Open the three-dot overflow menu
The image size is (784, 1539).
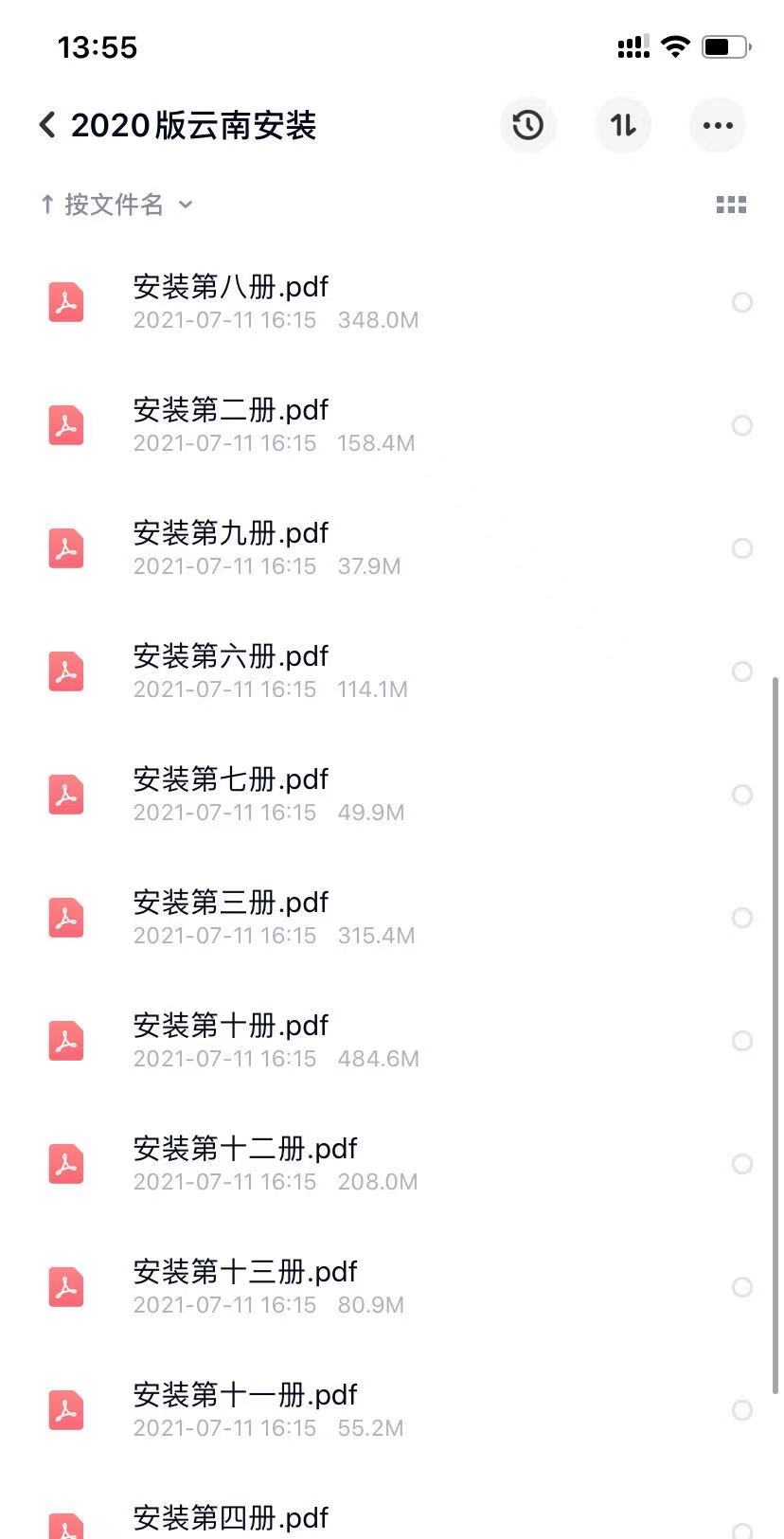click(x=717, y=125)
